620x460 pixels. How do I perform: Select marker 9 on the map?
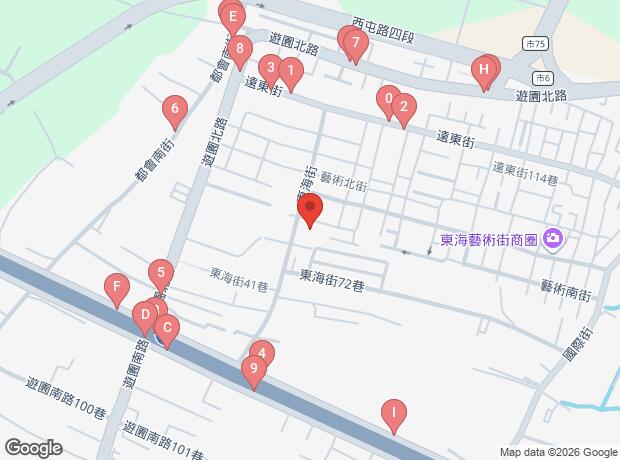coord(254,368)
